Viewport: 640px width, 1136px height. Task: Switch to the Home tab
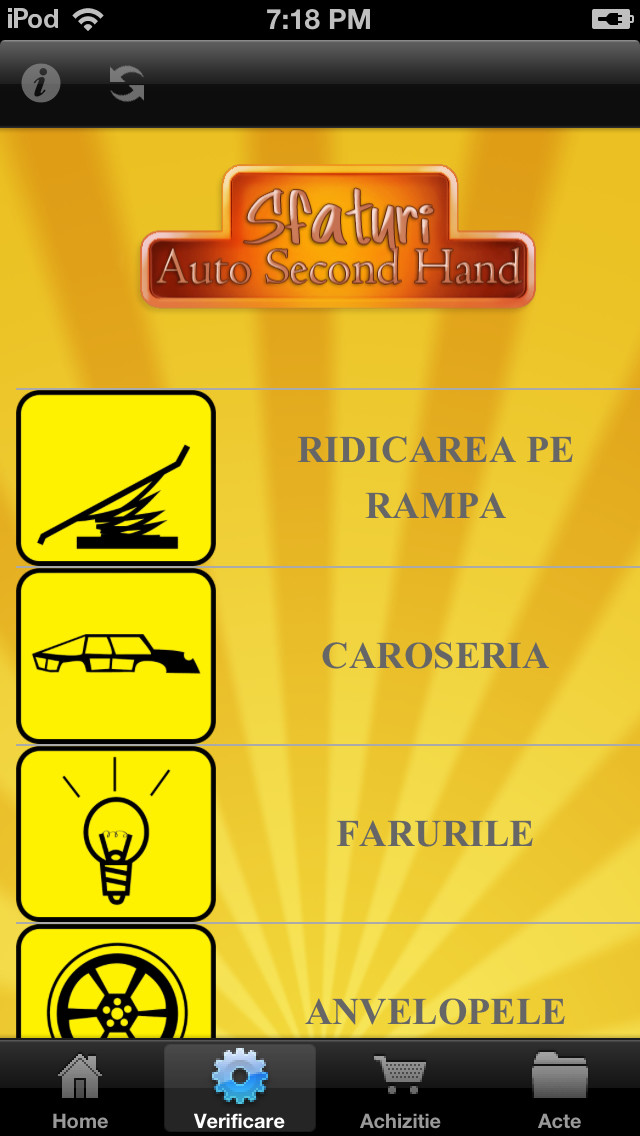click(80, 1089)
